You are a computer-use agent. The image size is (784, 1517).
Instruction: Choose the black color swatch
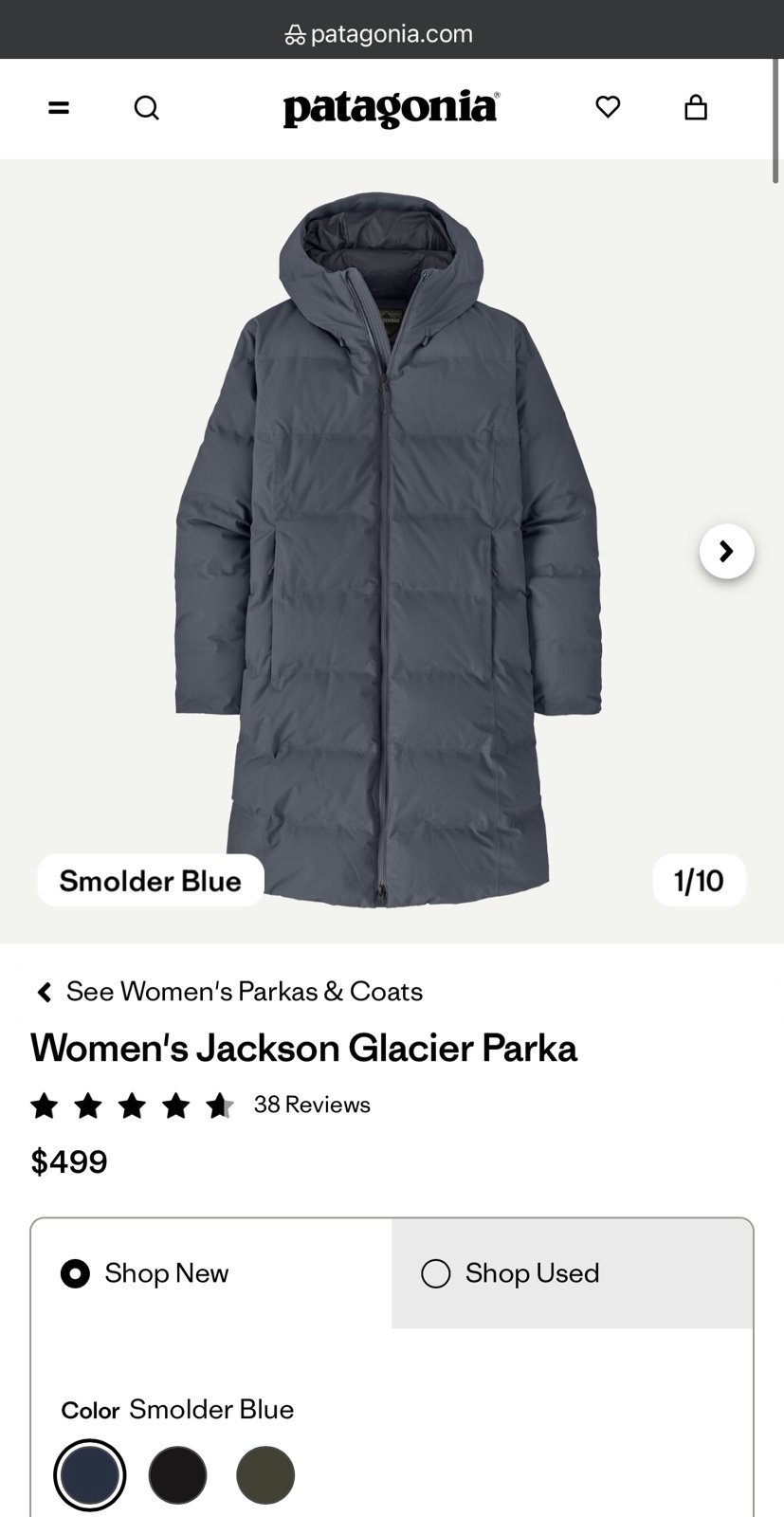(177, 1475)
